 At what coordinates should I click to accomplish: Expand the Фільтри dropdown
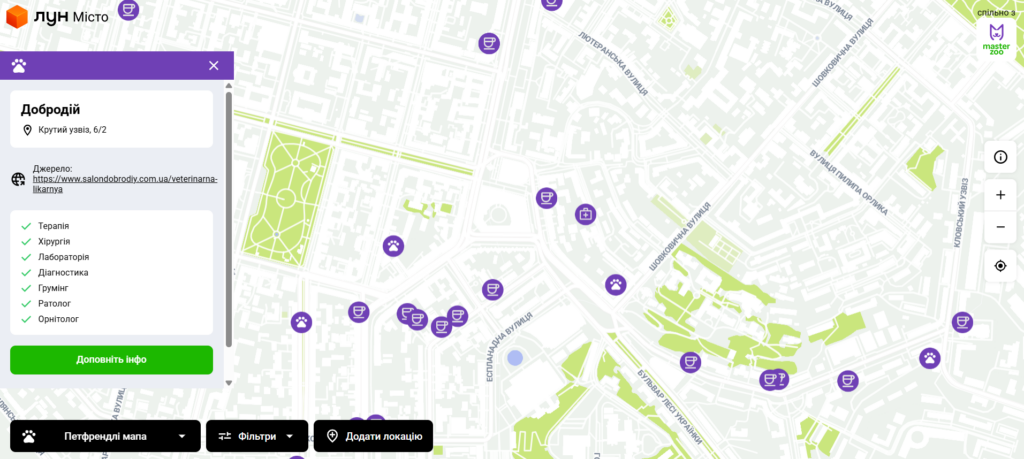256,436
